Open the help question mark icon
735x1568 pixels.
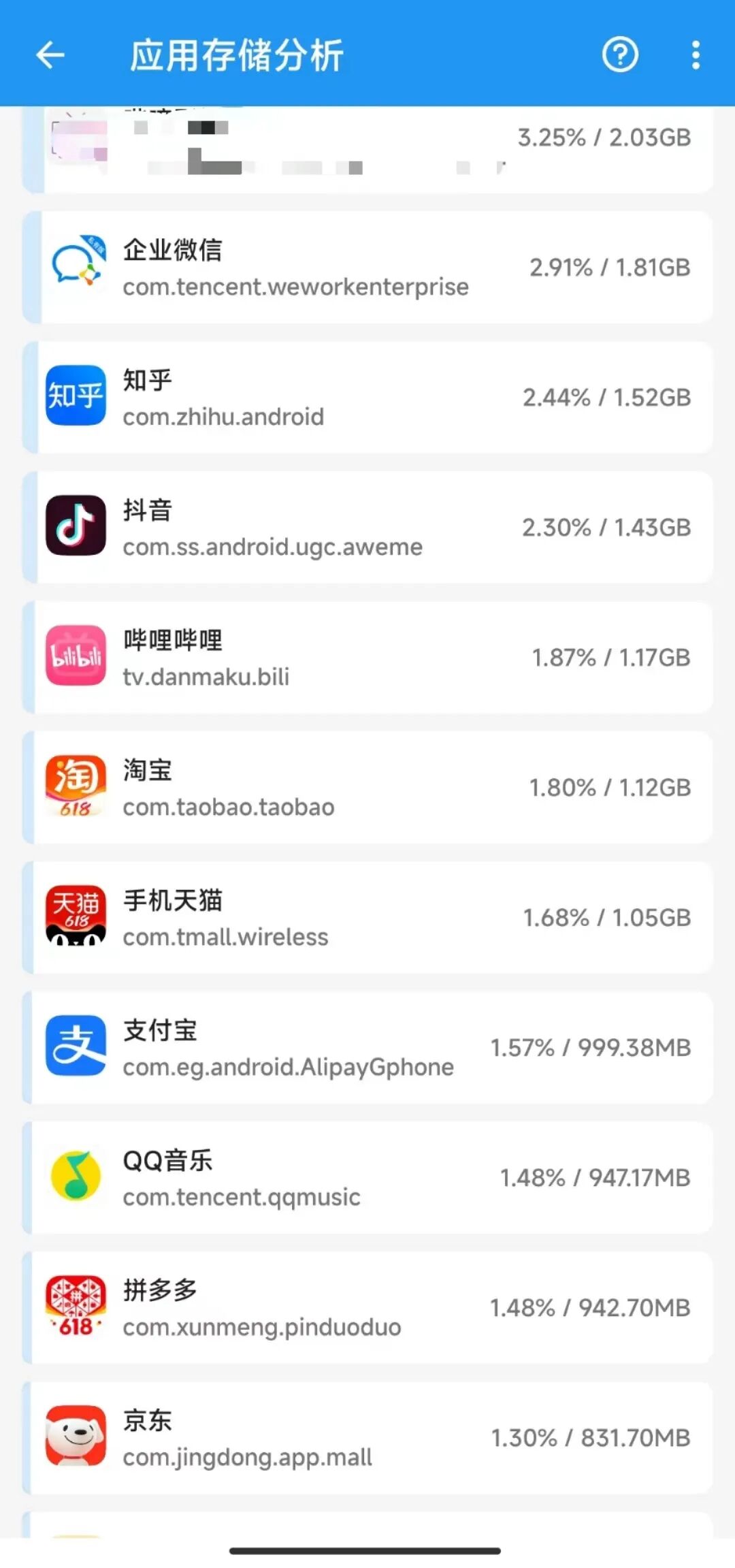click(x=620, y=54)
